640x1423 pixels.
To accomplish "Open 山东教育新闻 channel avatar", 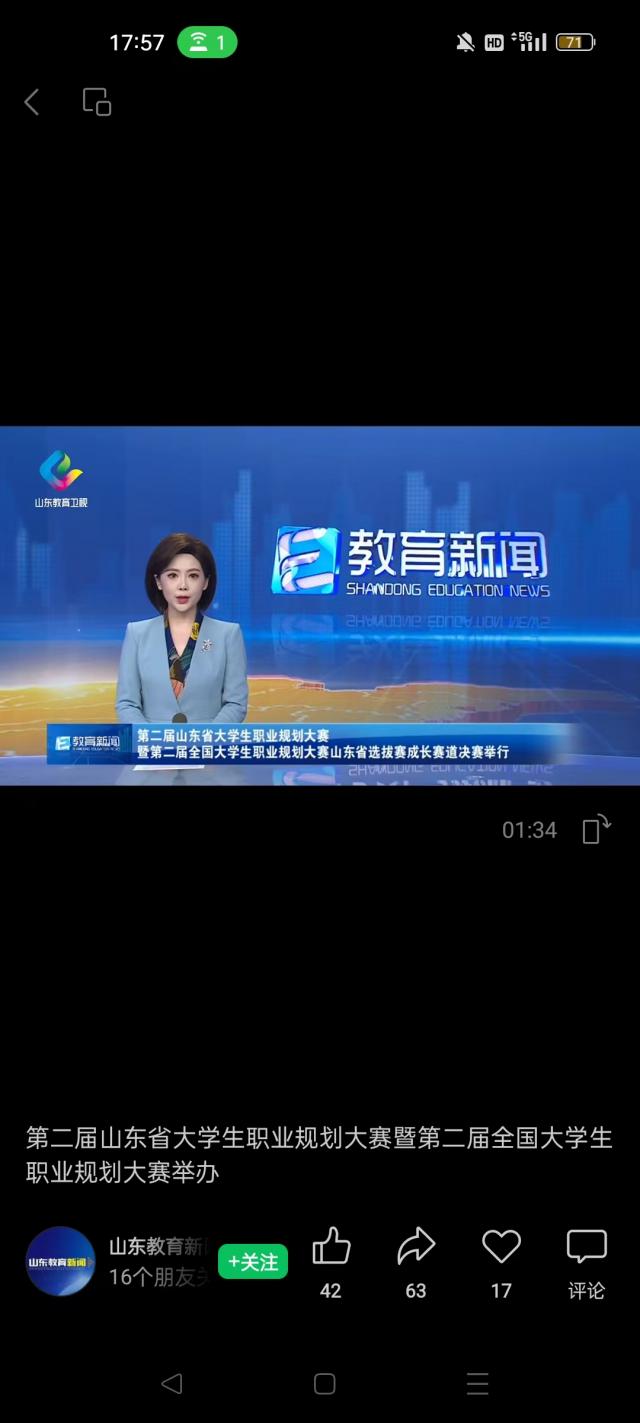I will [x=60, y=1261].
